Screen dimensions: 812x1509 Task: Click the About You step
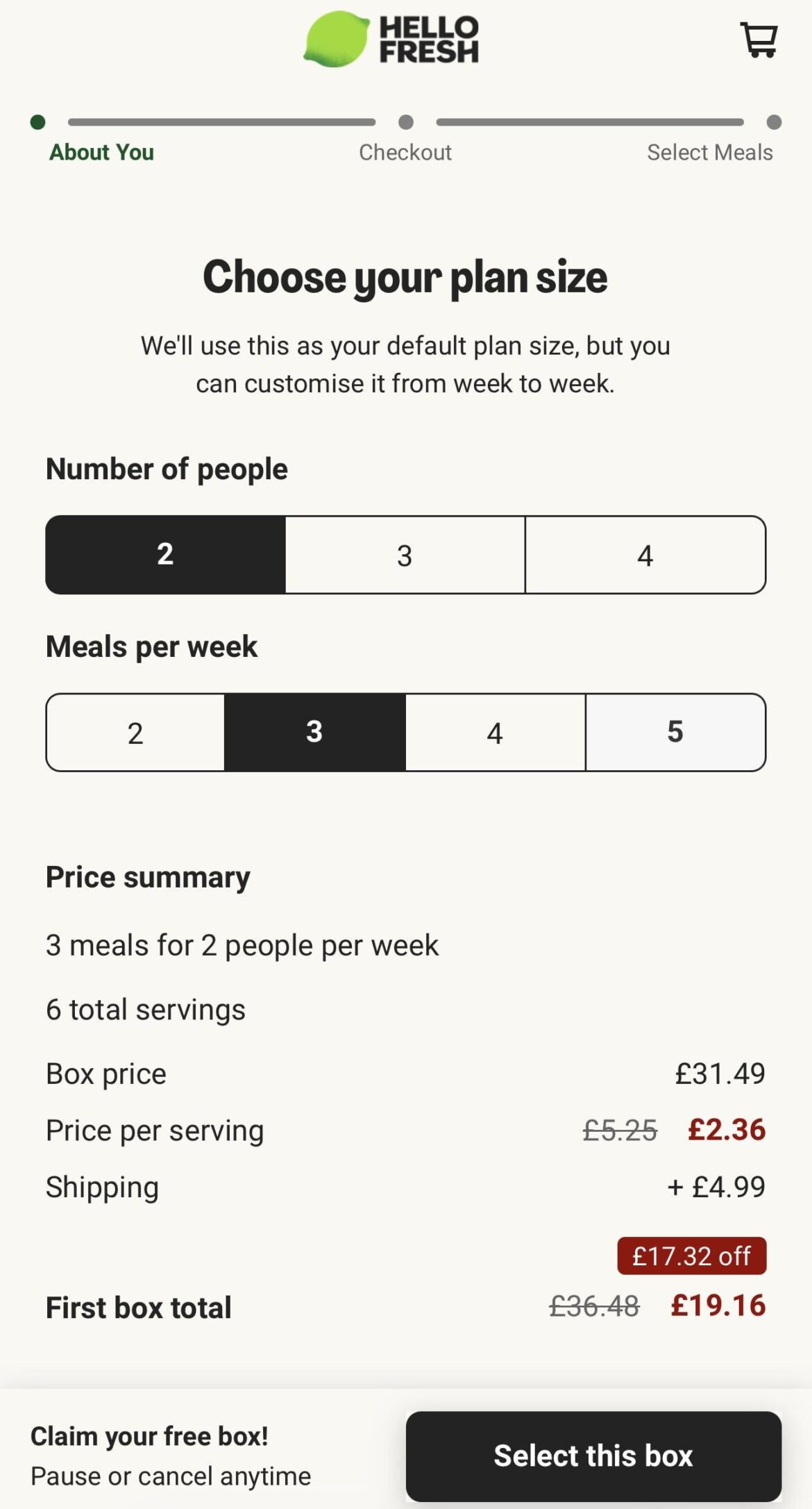pyautogui.click(x=101, y=152)
